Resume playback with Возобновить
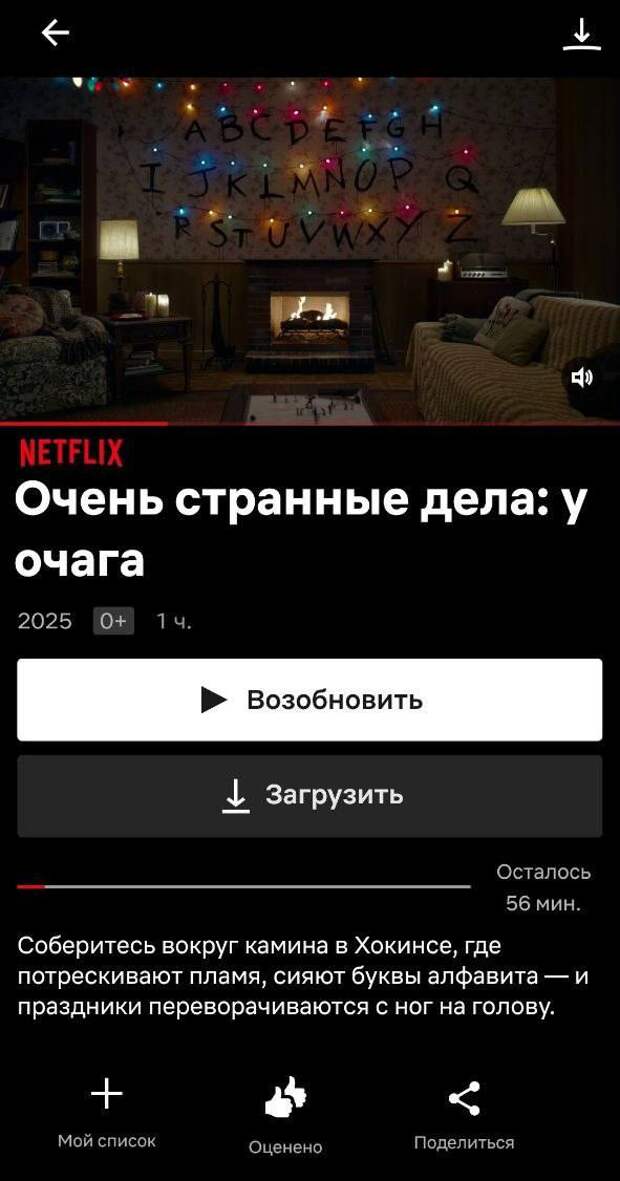The height and width of the screenshot is (1181, 620). (x=310, y=700)
